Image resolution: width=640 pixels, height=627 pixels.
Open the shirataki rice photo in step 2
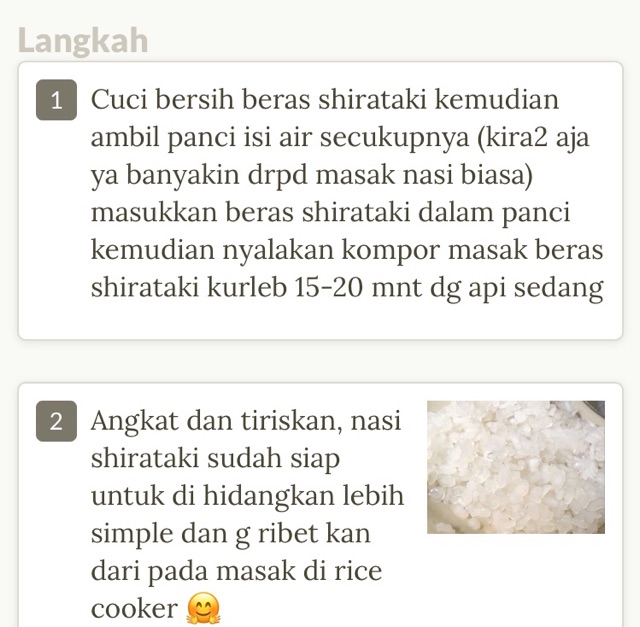515,467
